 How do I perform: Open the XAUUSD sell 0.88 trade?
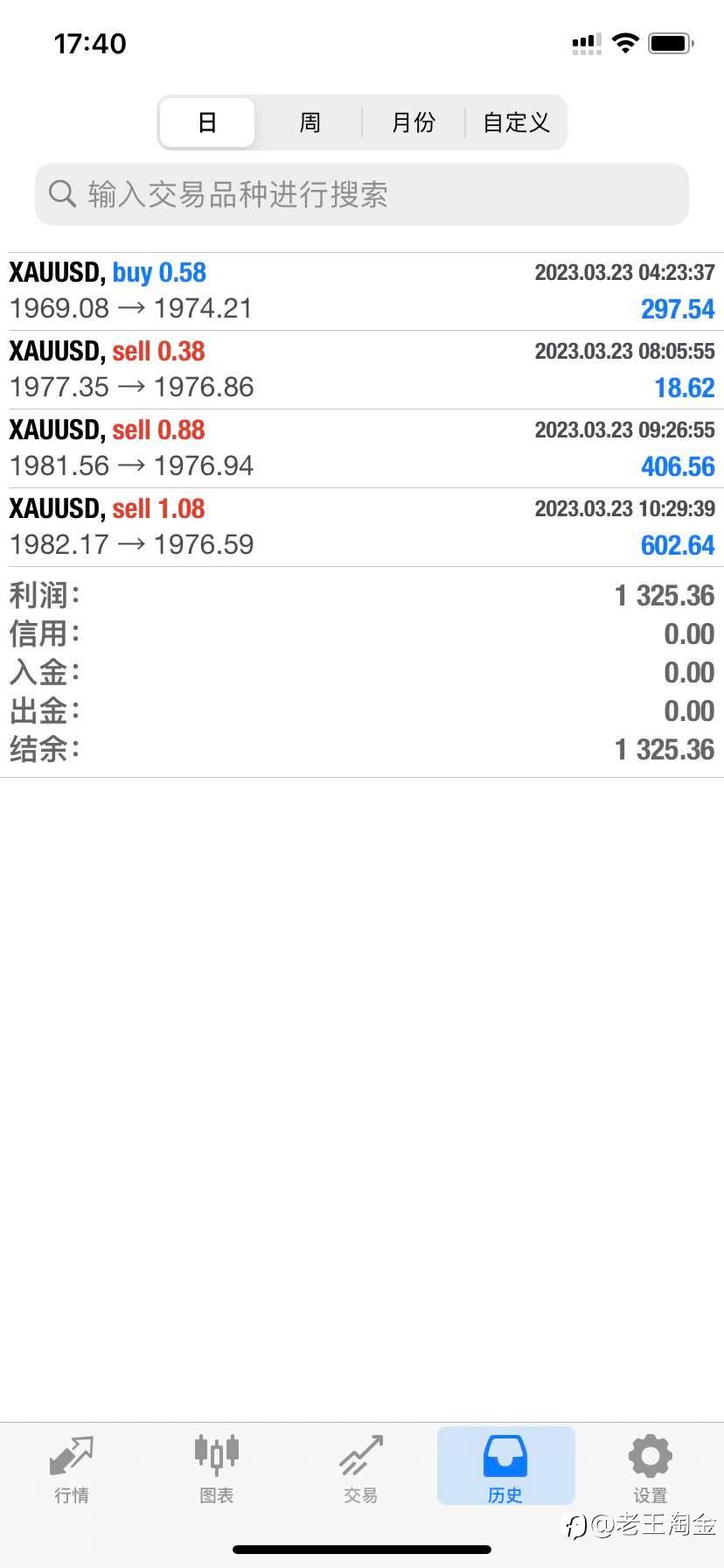[x=362, y=449]
